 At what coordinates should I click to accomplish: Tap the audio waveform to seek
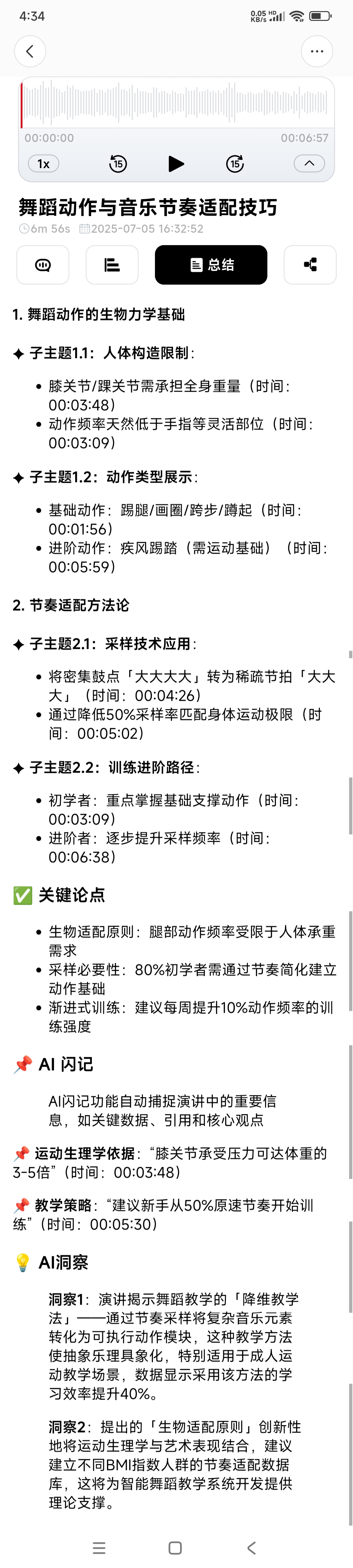[x=177, y=103]
